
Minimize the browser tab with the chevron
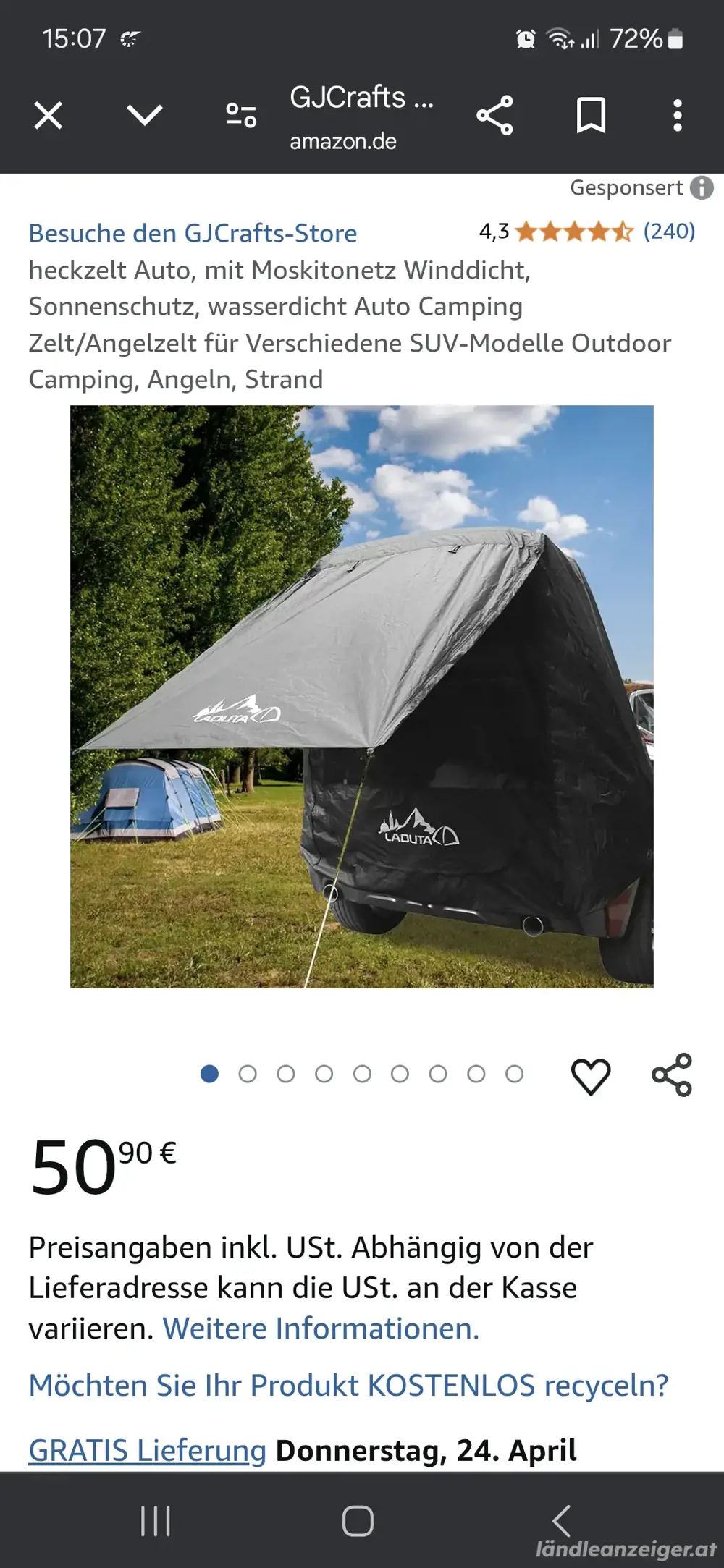pyautogui.click(x=145, y=114)
